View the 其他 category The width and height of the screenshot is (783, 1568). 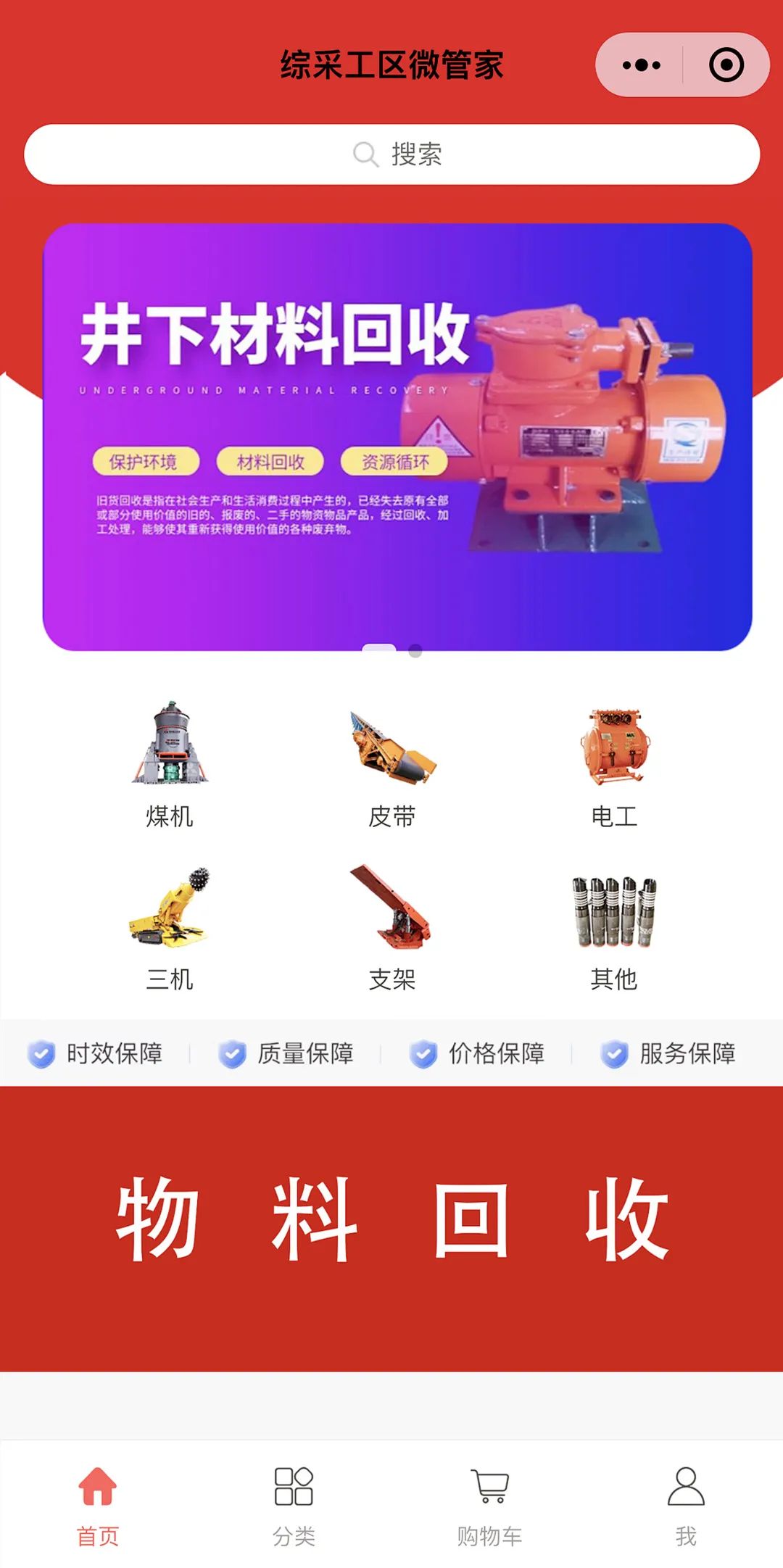pos(614,928)
